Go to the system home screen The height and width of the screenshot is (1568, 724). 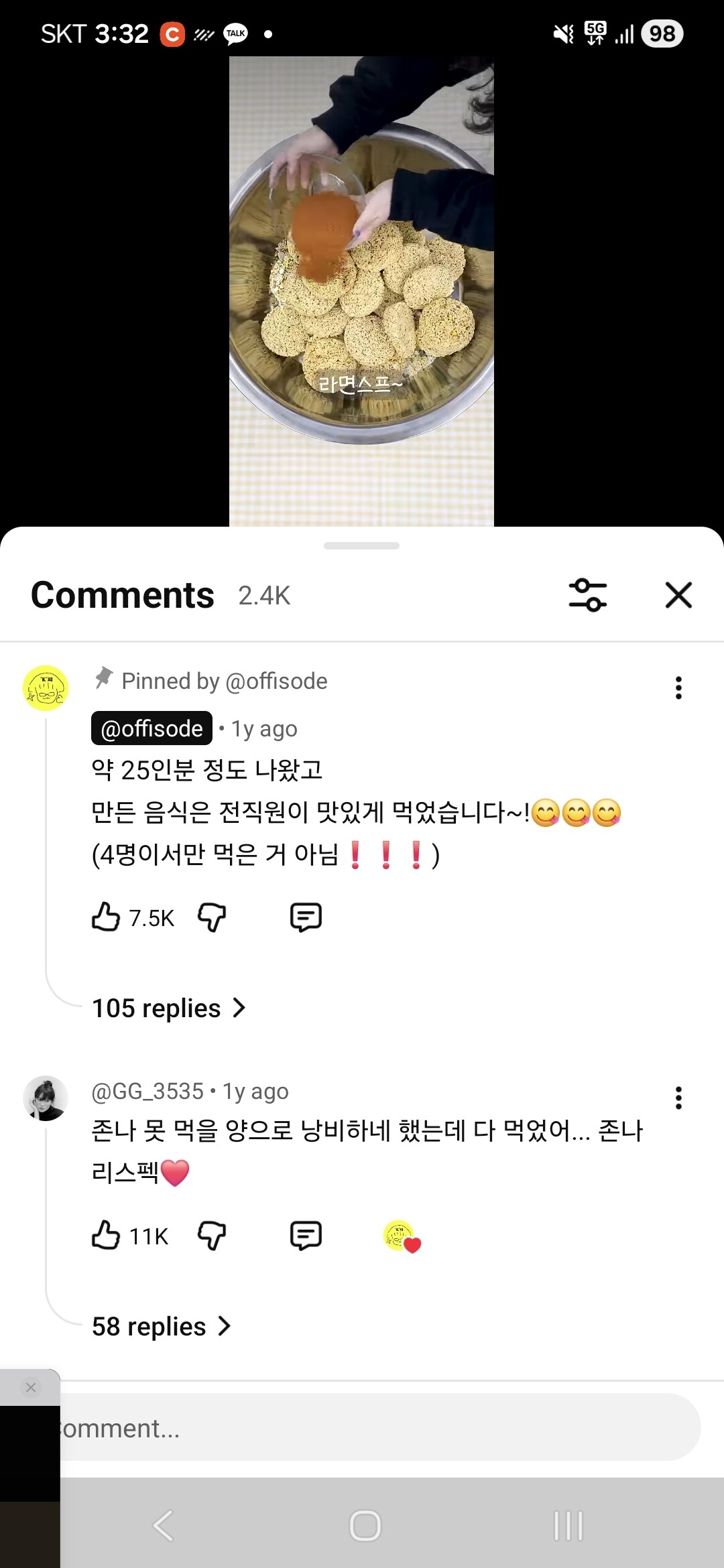coord(365,1526)
